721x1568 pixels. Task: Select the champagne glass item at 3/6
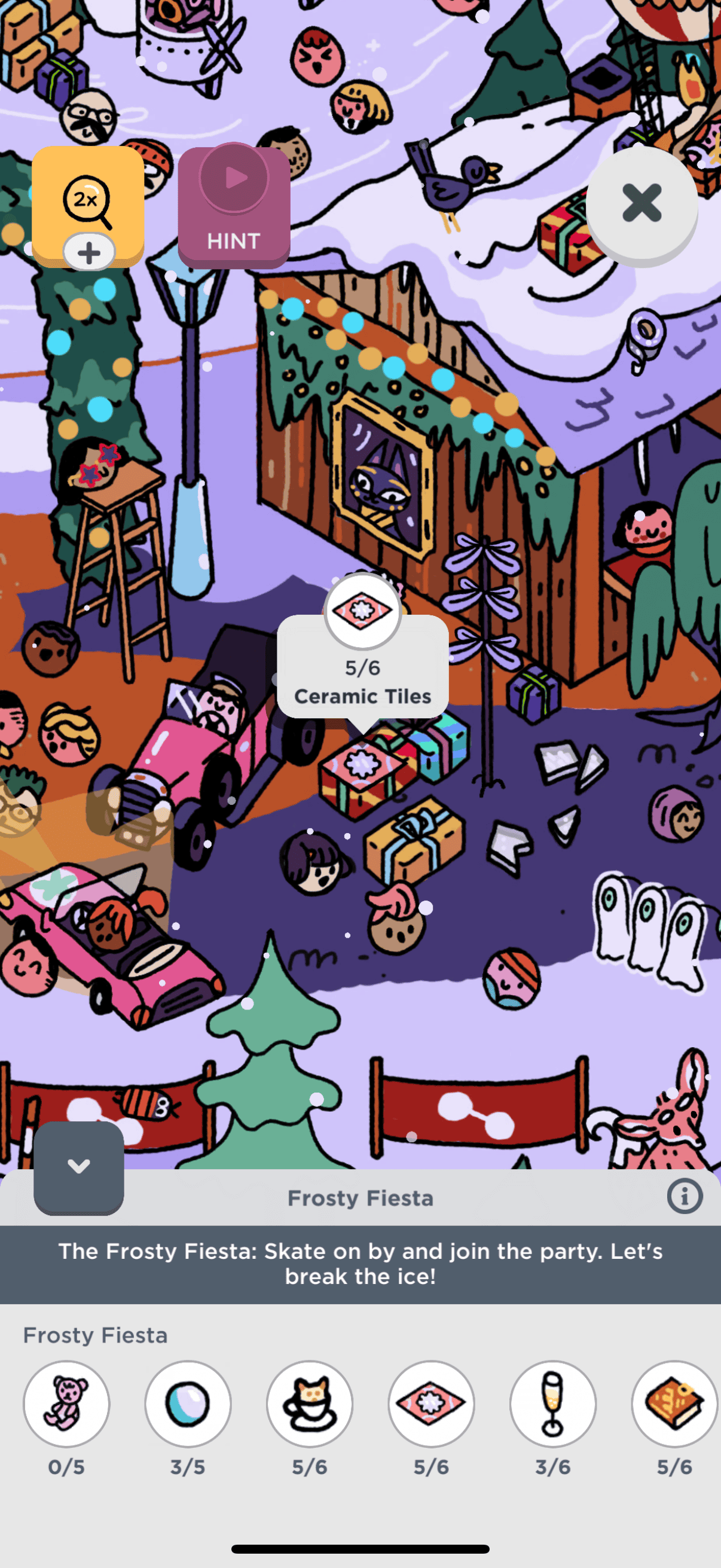[x=552, y=1403]
